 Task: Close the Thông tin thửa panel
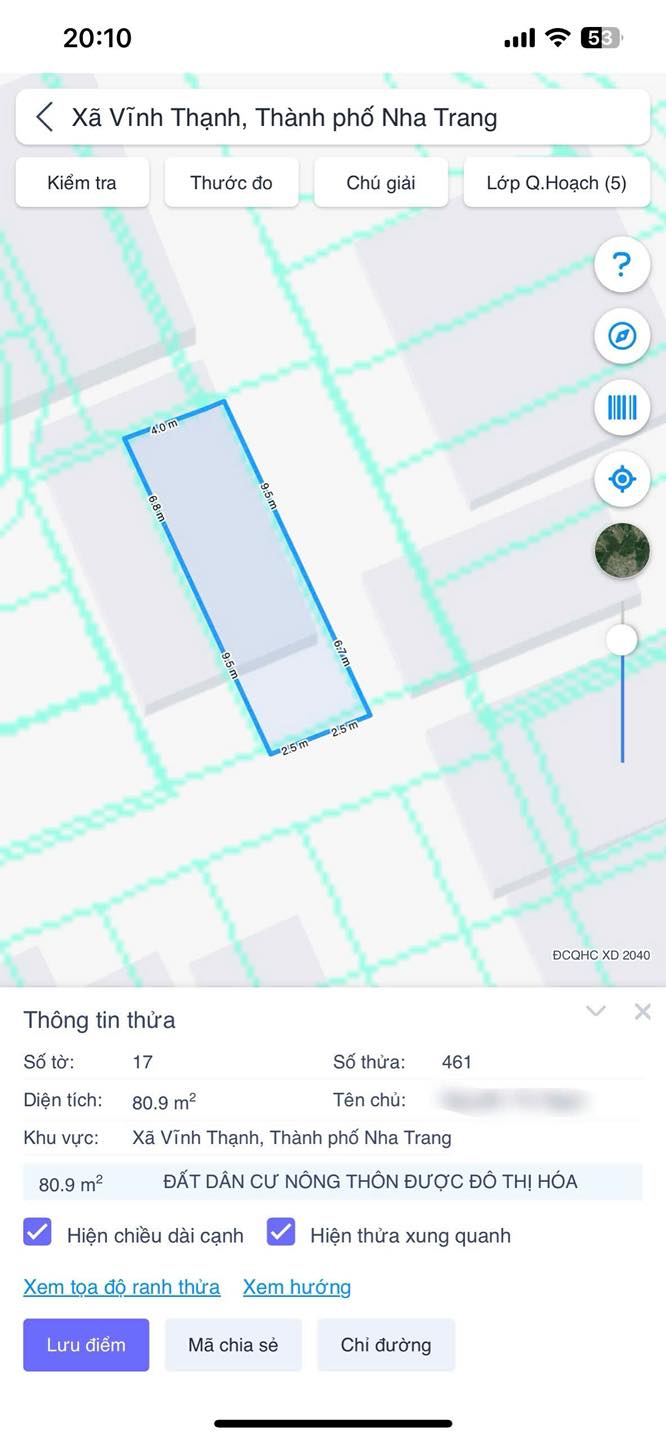[x=643, y=1011]
